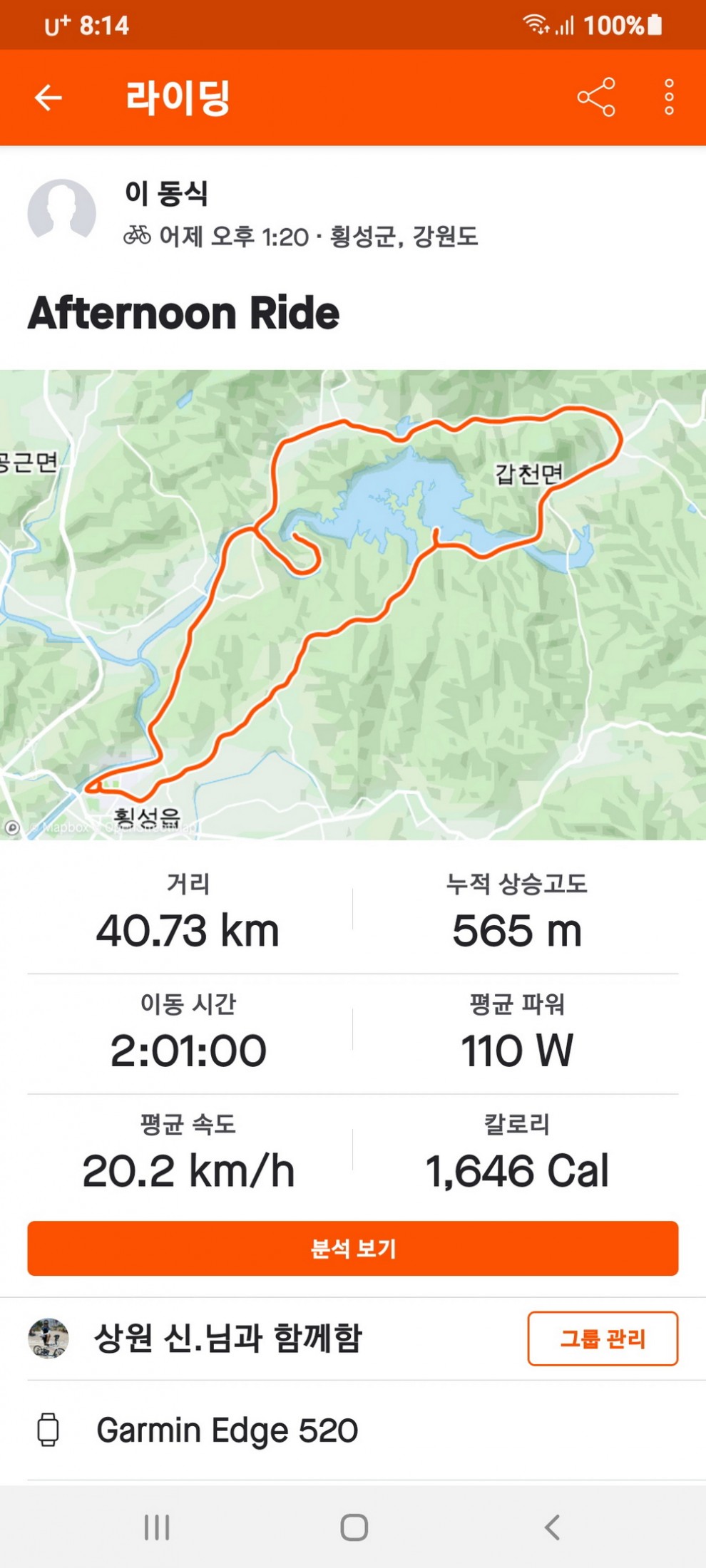Go back using the top-left arrow
Screen dimensions: 706x1568
coord(48,98)
